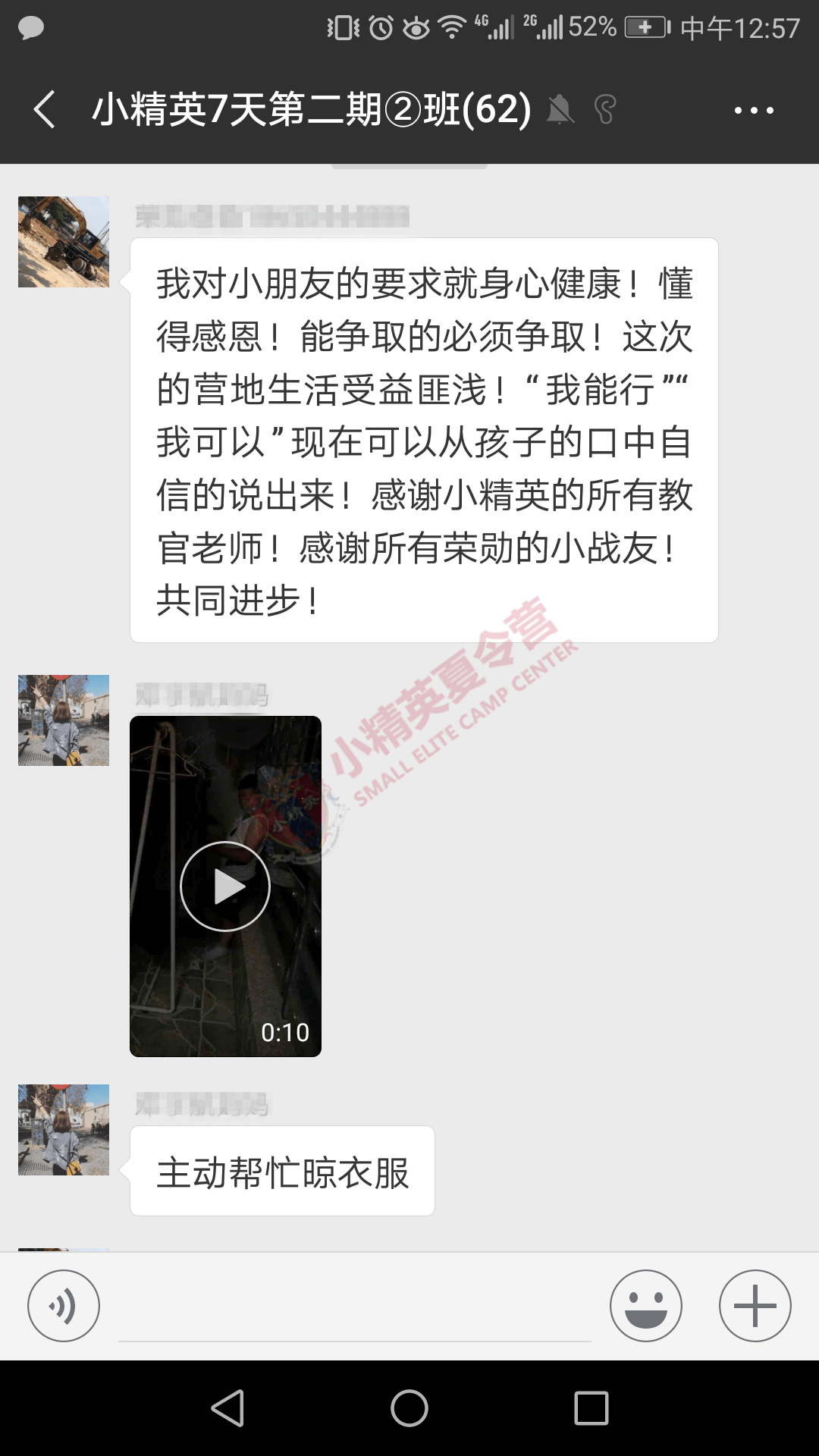
Task: Tap system home button
Action: [409, 1408]
